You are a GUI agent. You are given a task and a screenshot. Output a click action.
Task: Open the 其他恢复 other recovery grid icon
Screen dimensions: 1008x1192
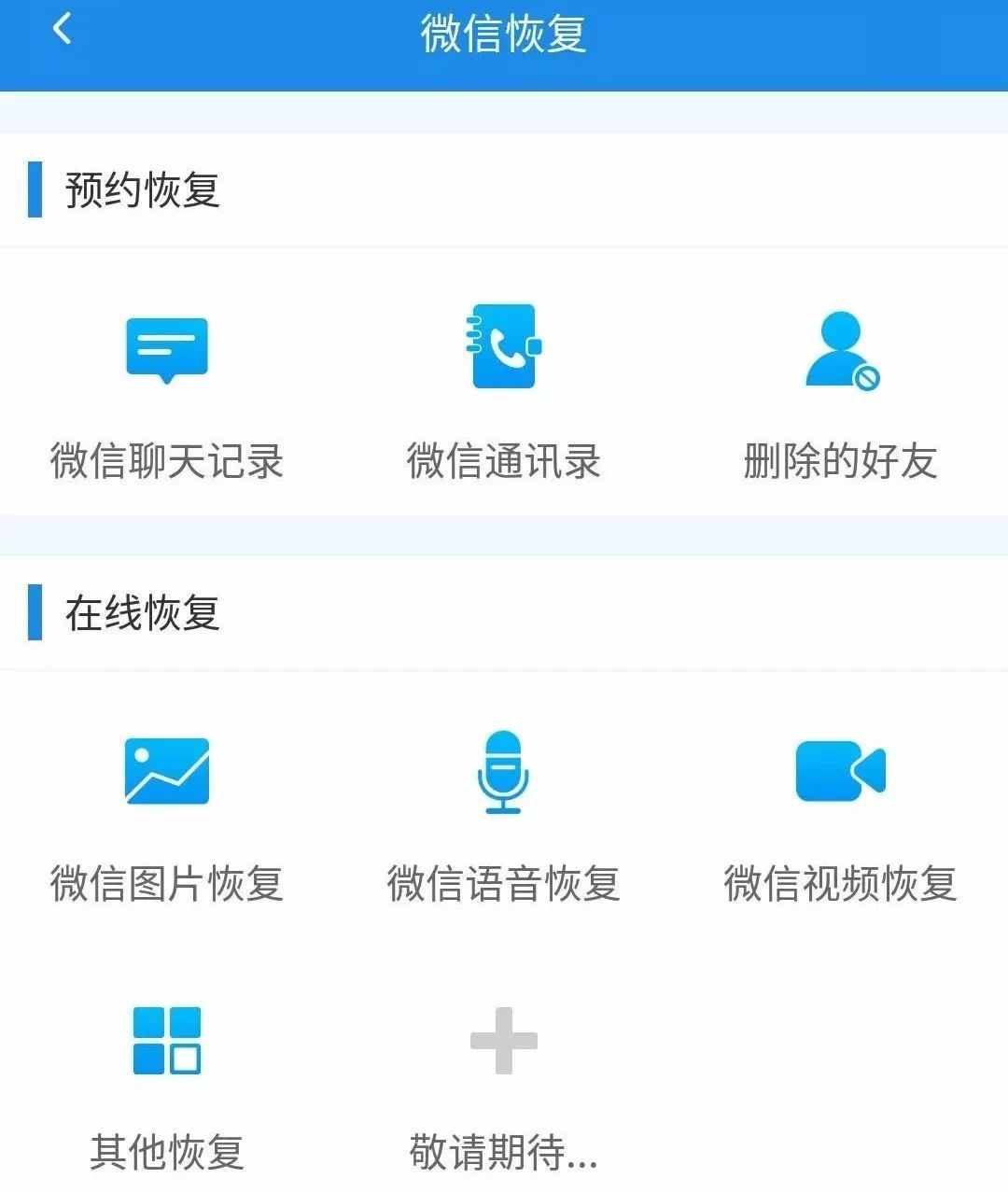pyautogui.click(x=168, y=1039)
